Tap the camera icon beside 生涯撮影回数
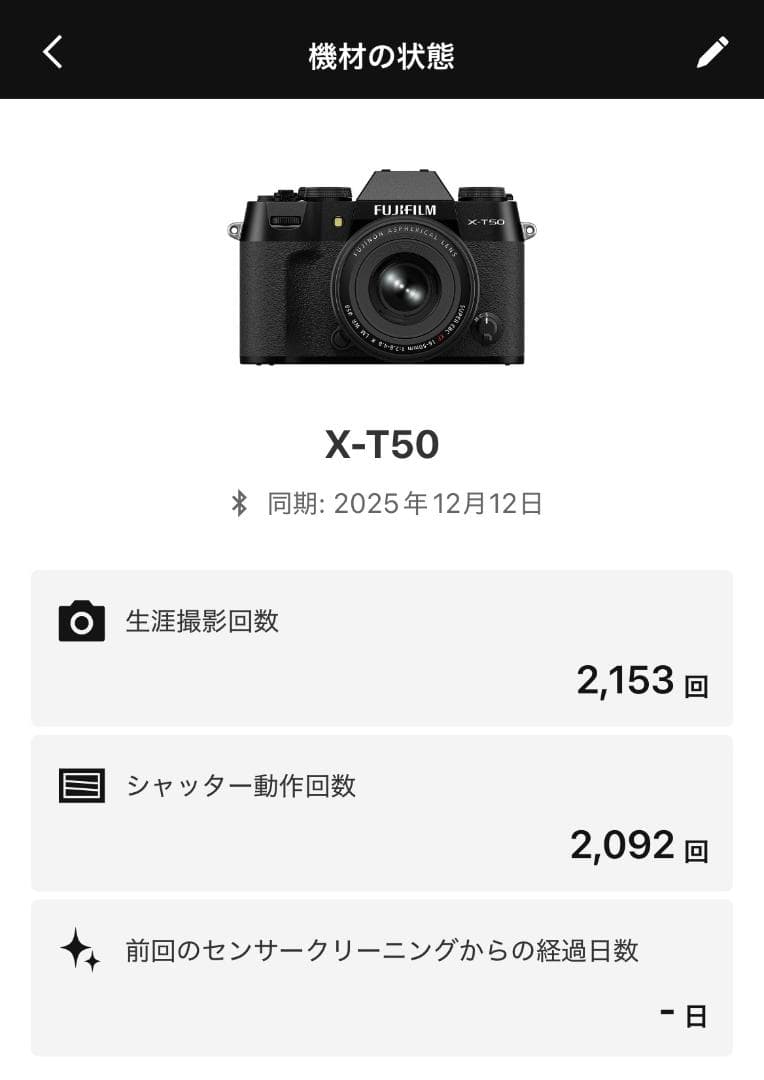Viewport: 764px width, 1080px height. pos(81,620)
